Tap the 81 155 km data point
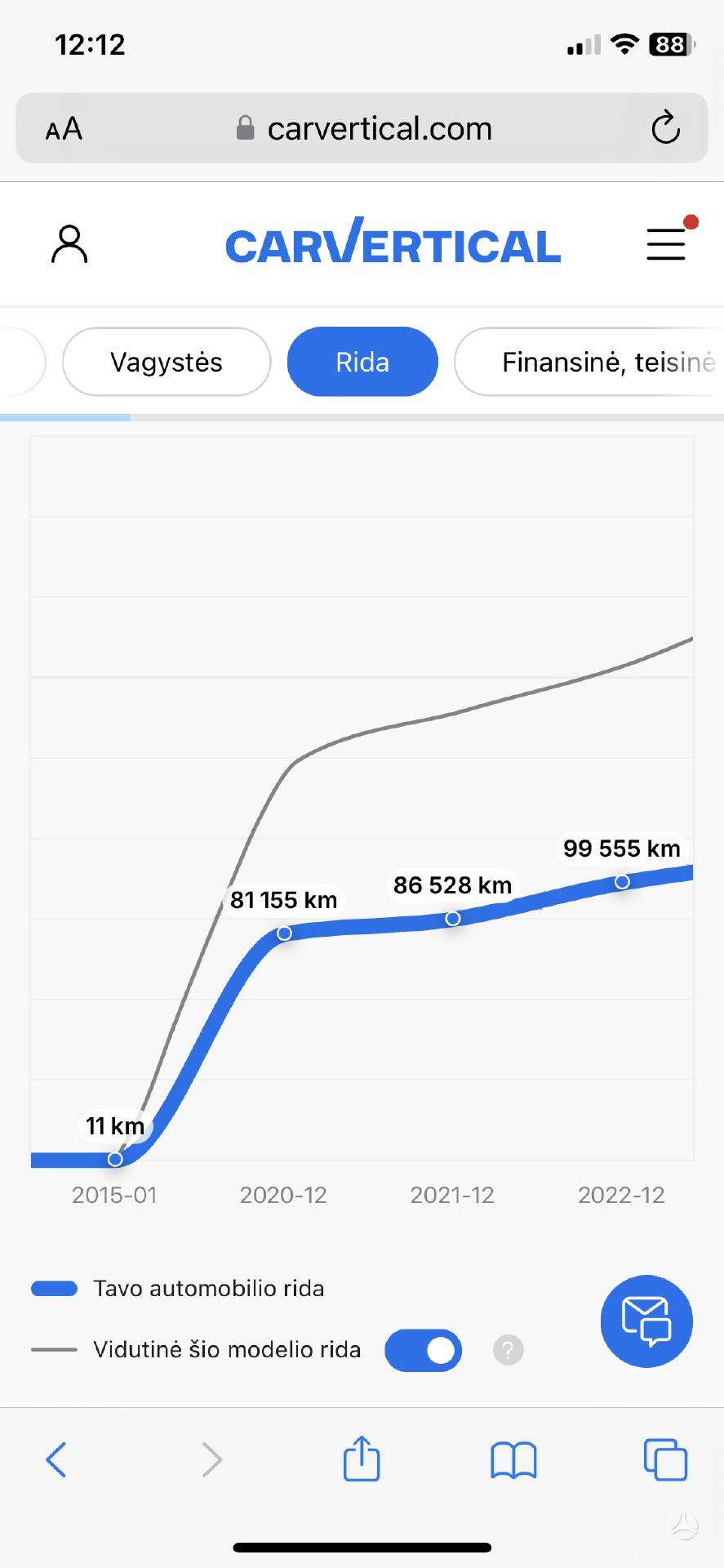 (284, 933)
